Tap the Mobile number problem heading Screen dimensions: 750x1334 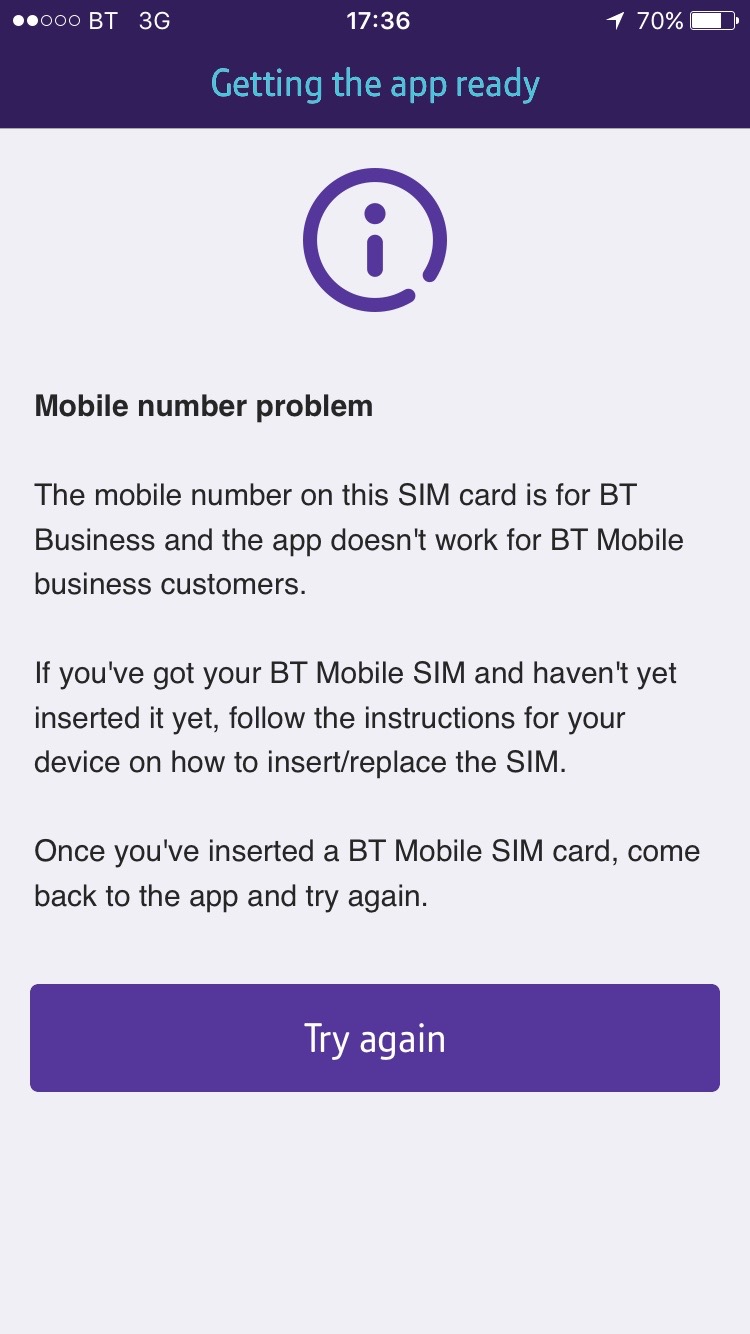tap(203, 406)
